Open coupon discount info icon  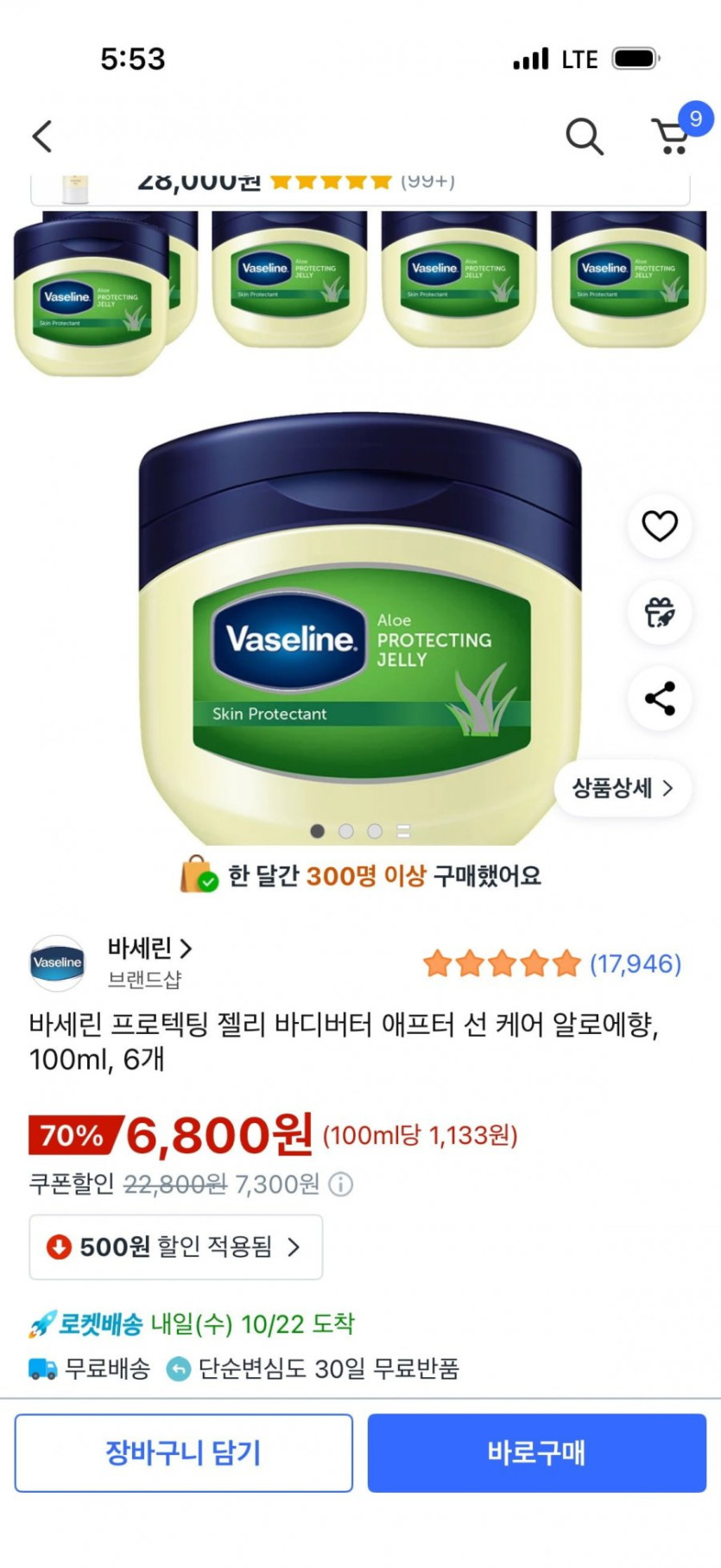point(341,1184)
